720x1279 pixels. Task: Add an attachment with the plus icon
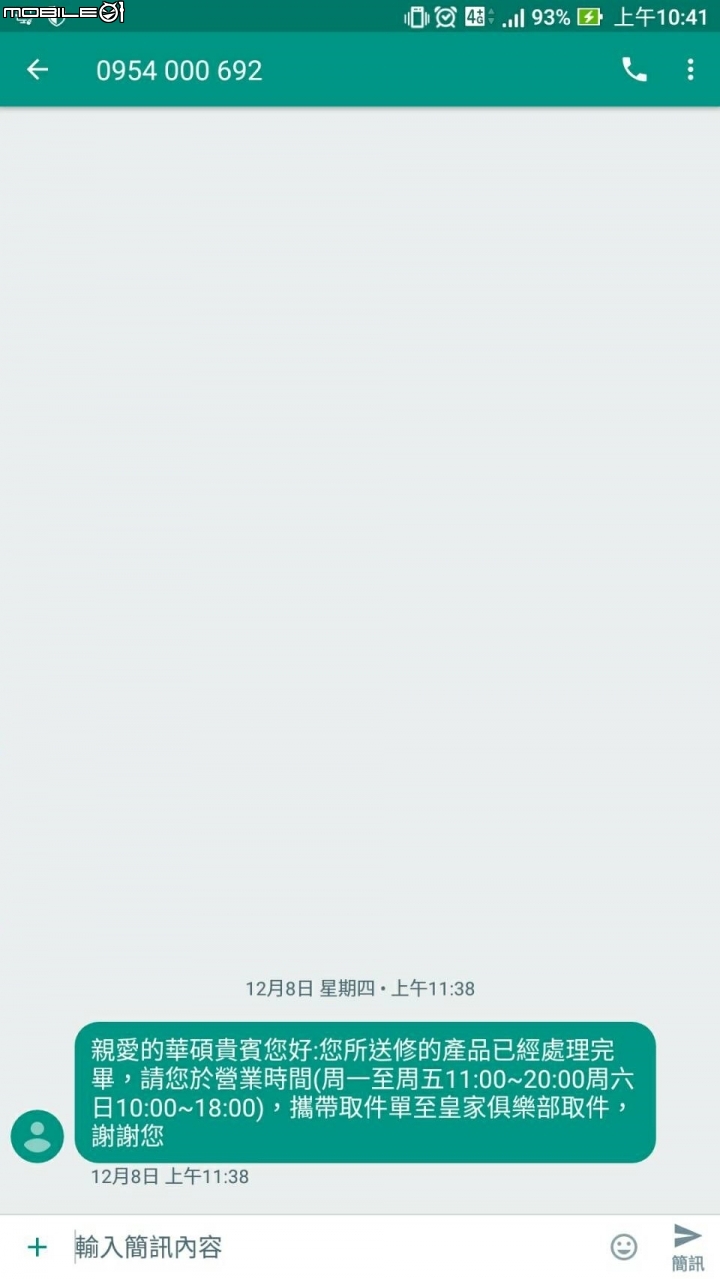[x=37, y=1247]
